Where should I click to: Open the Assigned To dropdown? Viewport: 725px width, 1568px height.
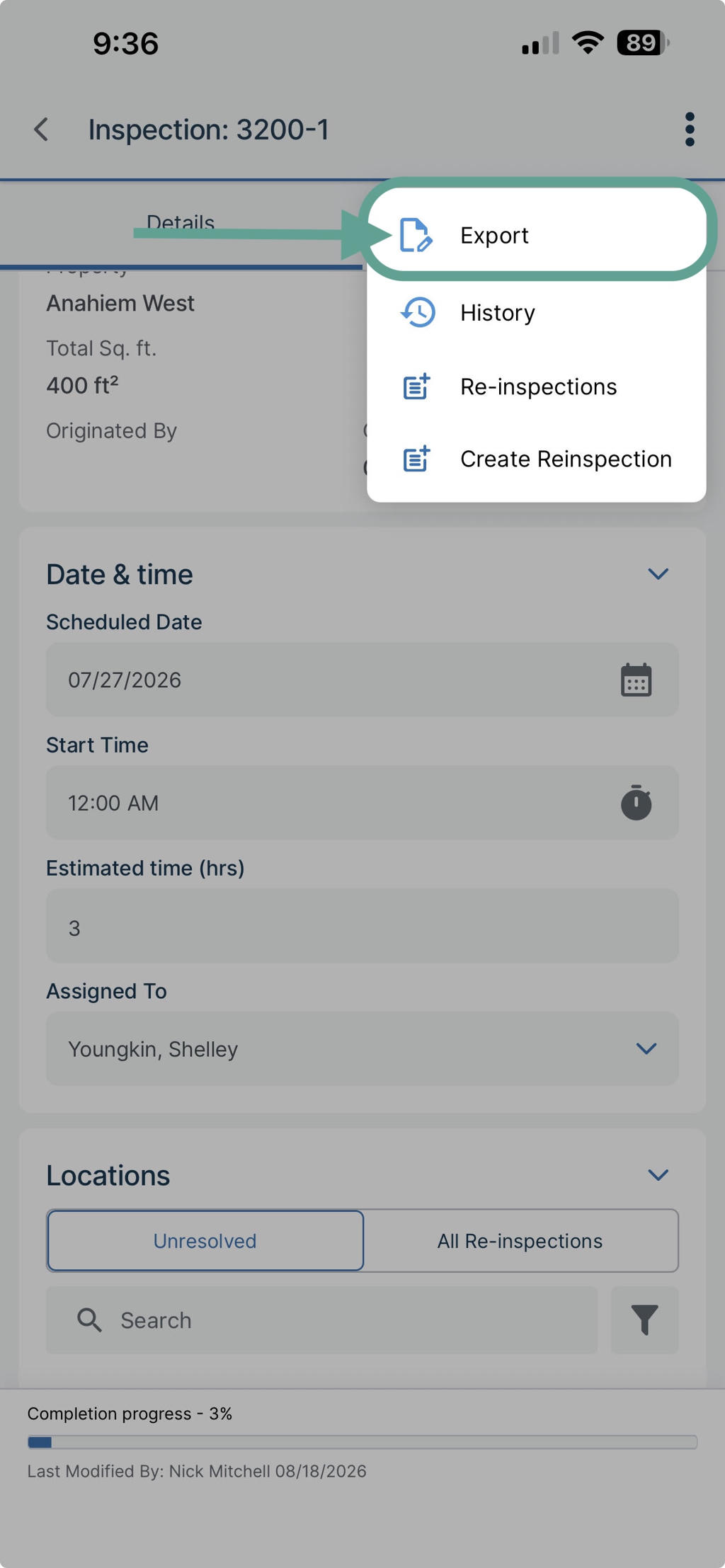(x=362, y=1048)
